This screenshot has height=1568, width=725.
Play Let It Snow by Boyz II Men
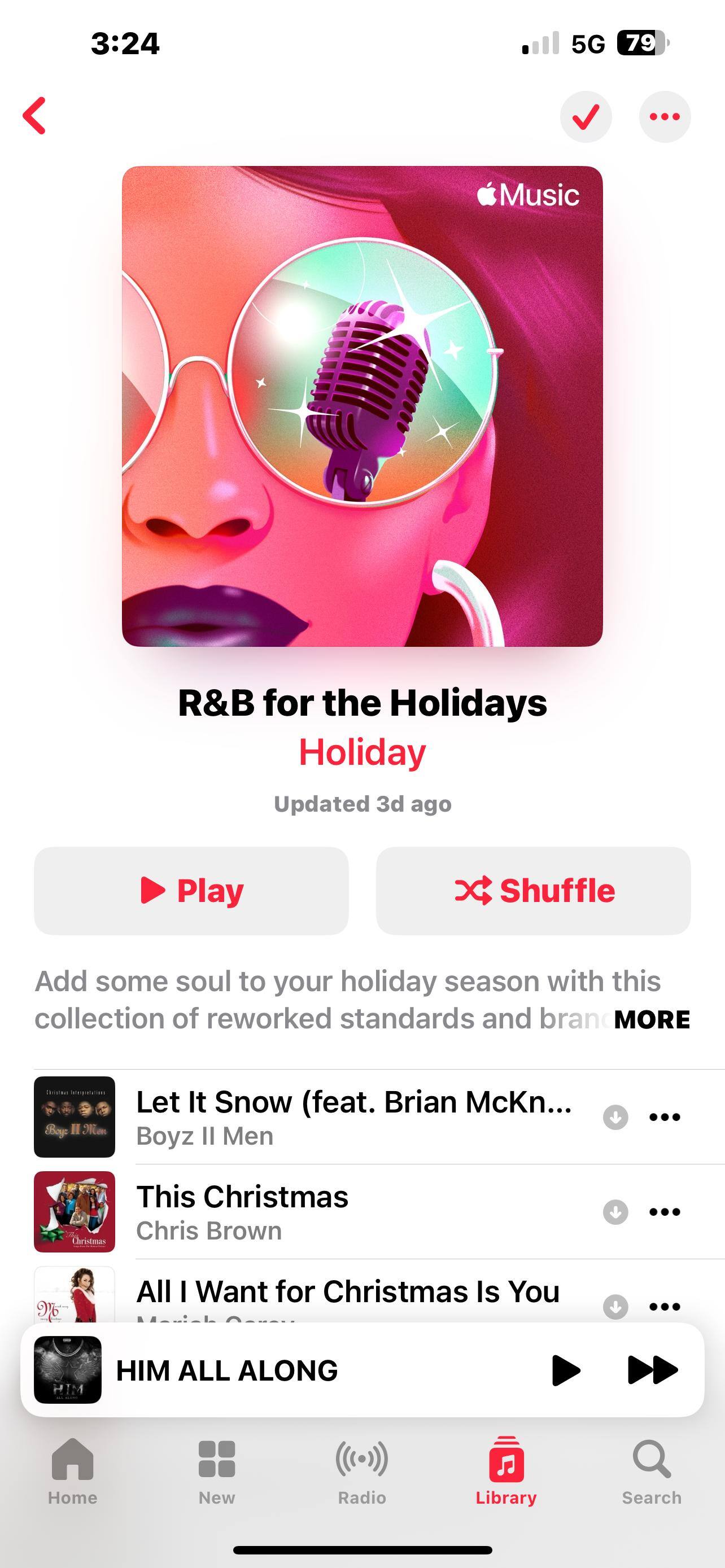[x=353, y=1116]
